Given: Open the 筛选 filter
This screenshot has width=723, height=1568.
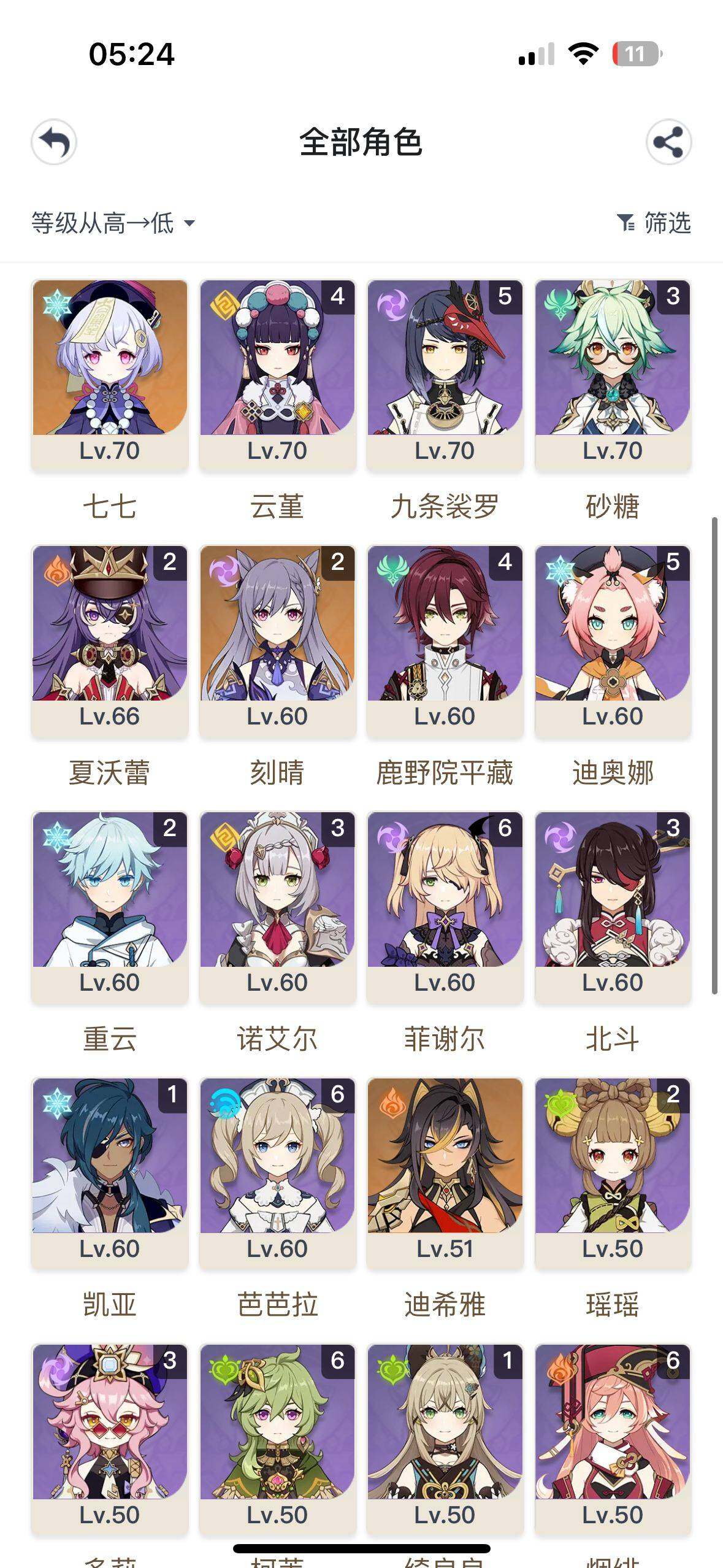Looking at the screenshot, I should pyautogui.click(x=654, y=223).
